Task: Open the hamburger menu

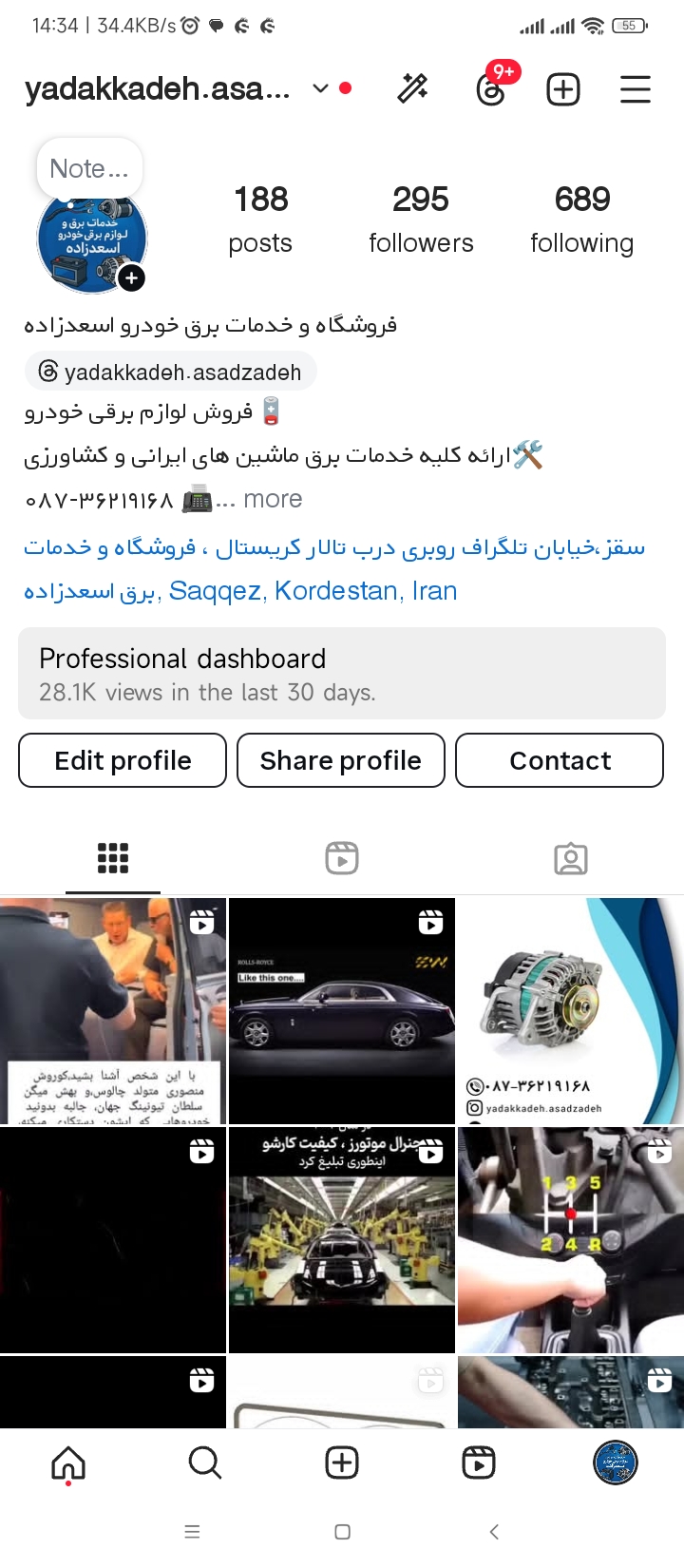Action: click(x=635, y=89)
